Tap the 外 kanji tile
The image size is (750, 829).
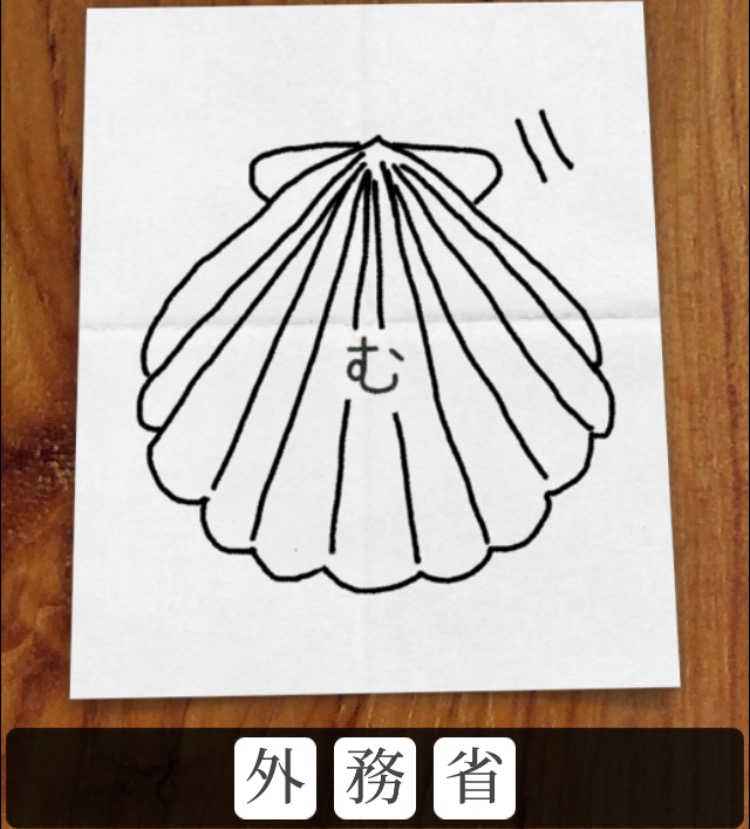[x=274, y=778]
